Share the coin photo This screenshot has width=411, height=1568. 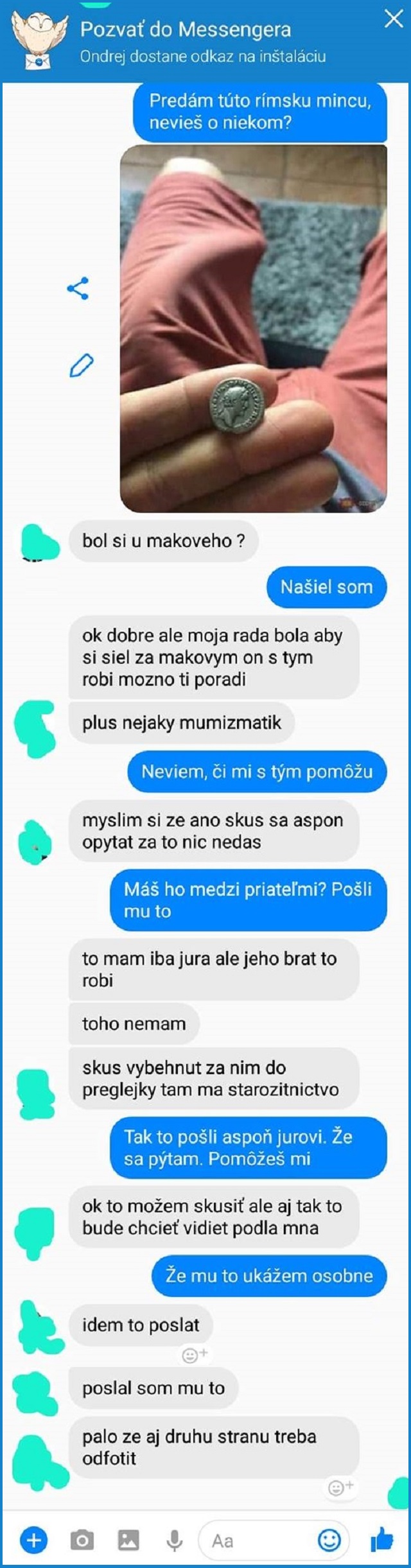pyautogui.click(x=78, y=288)
